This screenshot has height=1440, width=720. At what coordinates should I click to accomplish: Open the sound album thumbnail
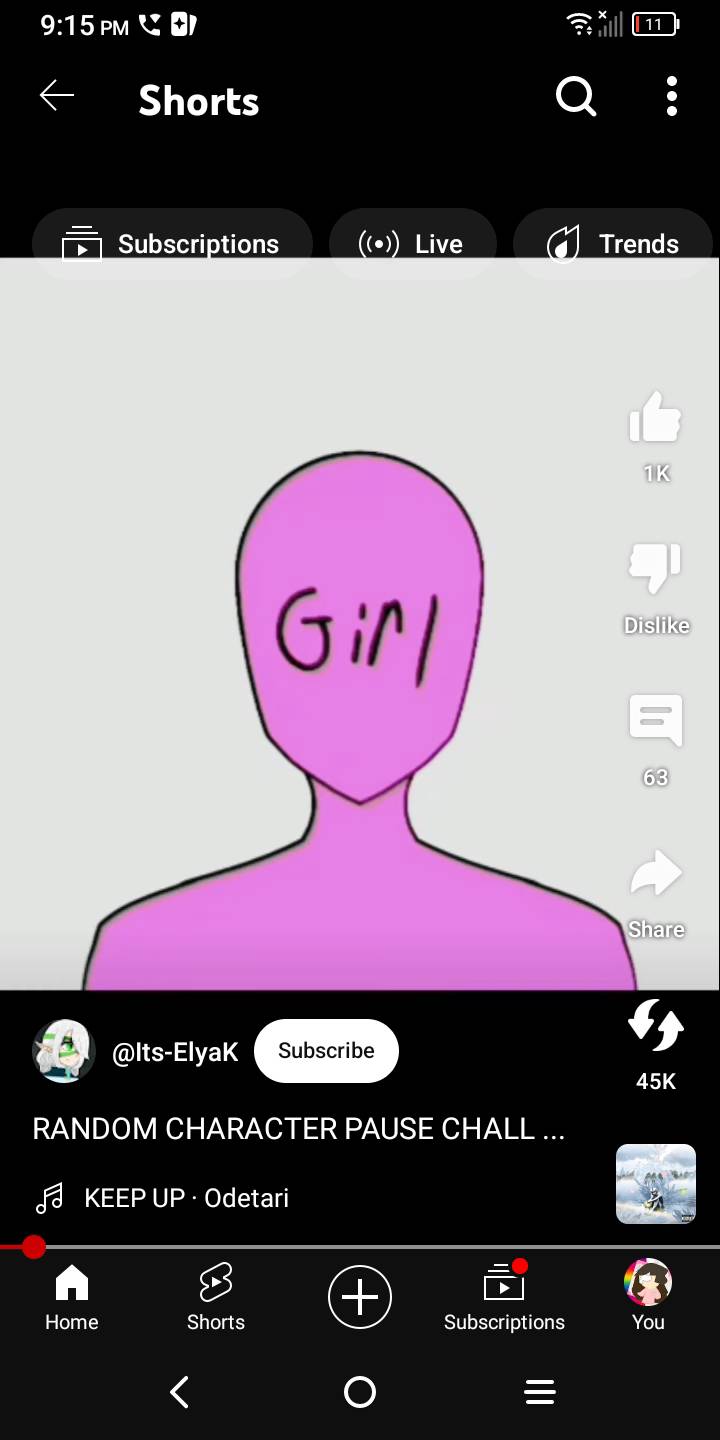[x=655, y=1184]
